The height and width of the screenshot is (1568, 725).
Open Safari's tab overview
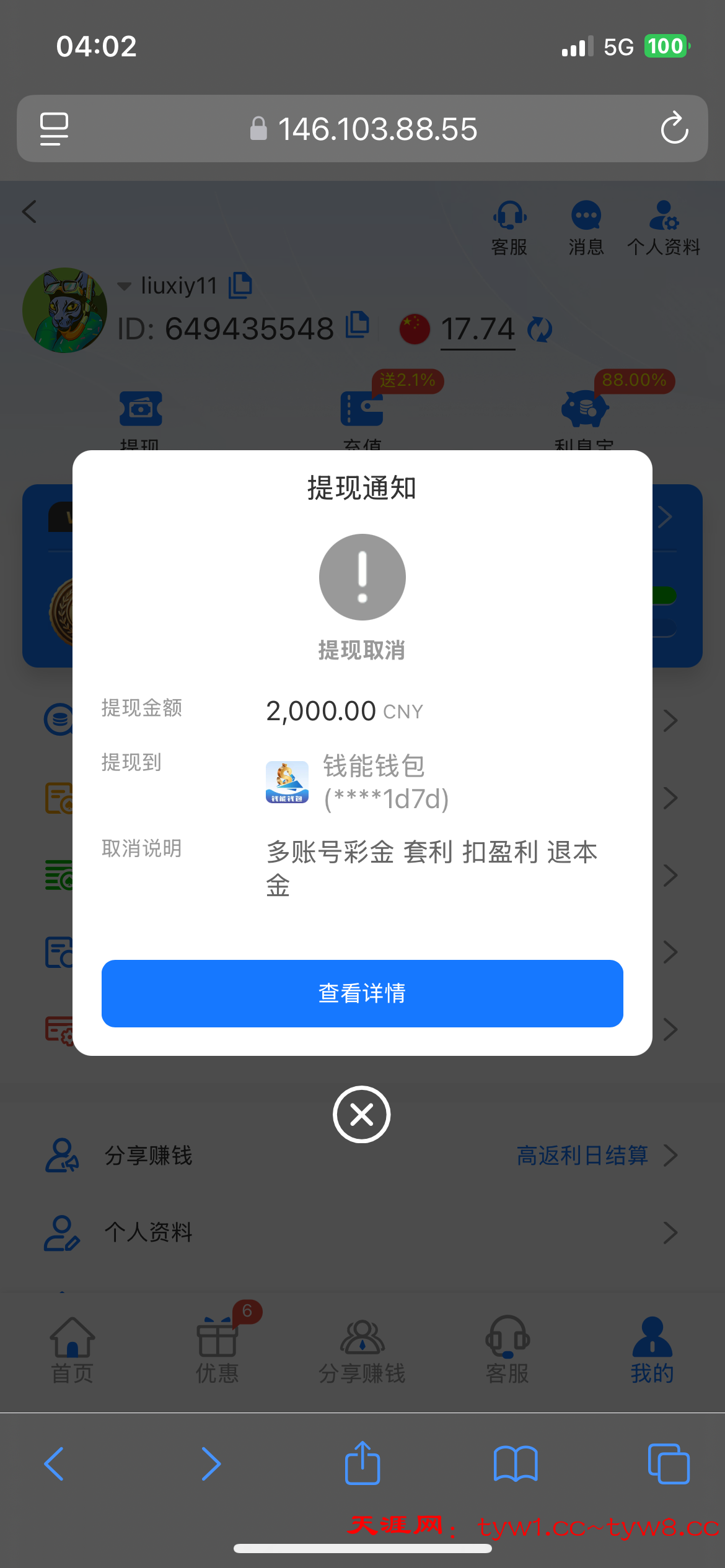click(668, 1464)
